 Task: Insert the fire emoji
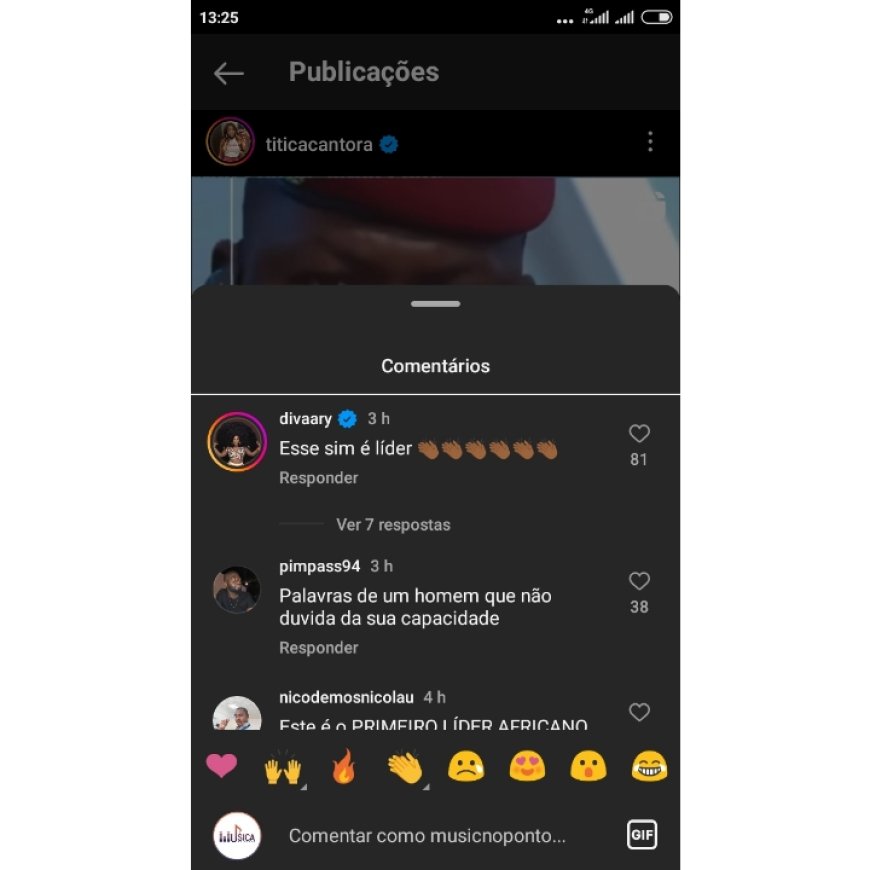click(343, 768)
